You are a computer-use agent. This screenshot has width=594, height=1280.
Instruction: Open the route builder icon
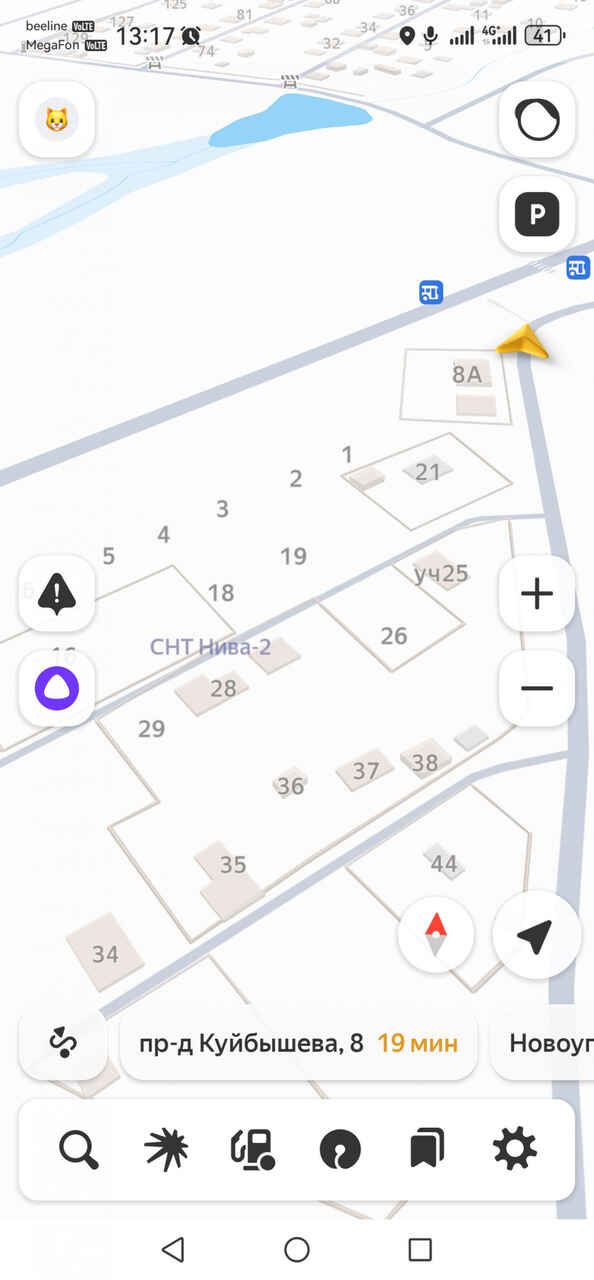[x=63, y=1043]
